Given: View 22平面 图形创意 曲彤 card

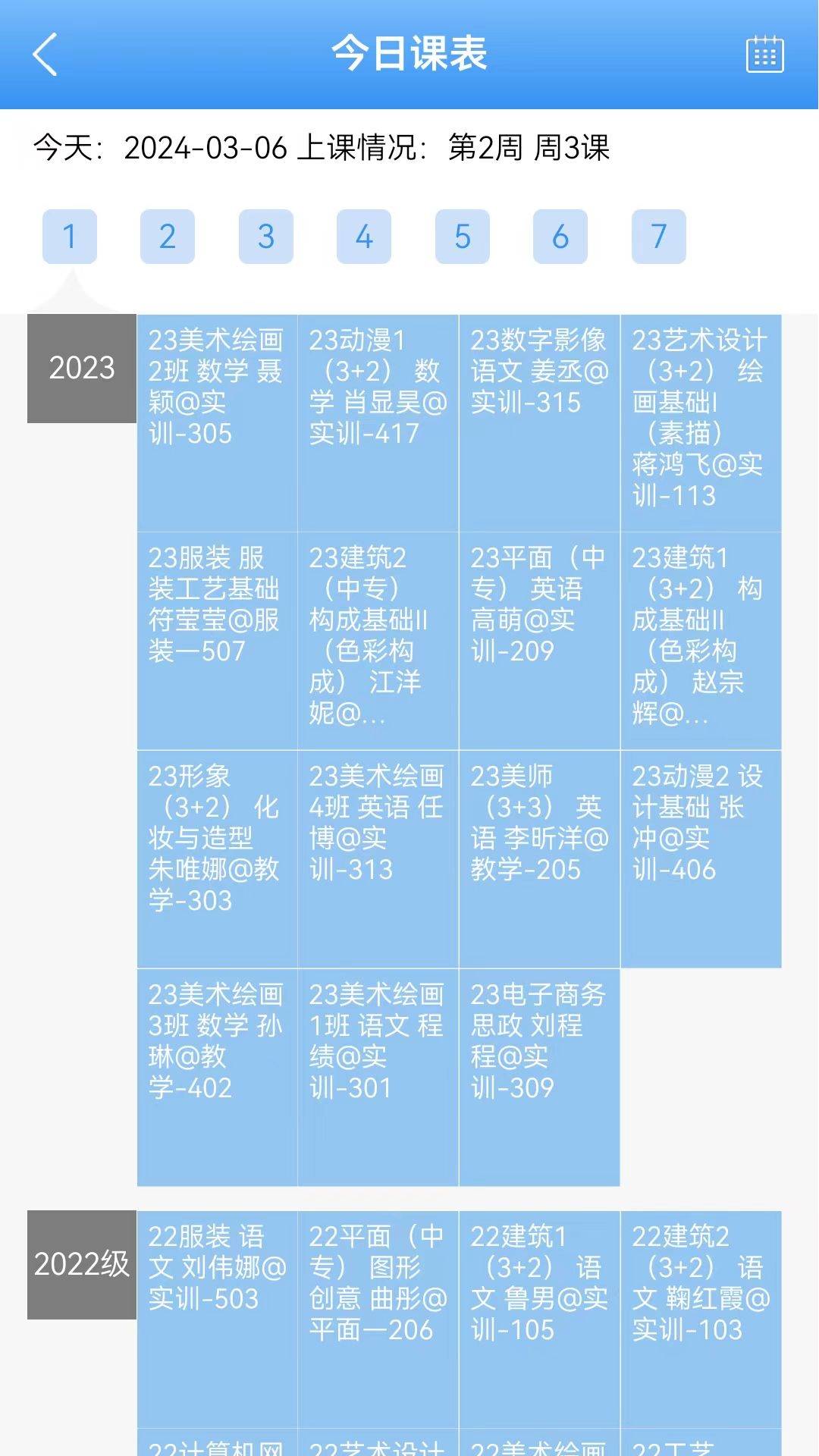Looking at the screenshot, I should (378, 1319).
